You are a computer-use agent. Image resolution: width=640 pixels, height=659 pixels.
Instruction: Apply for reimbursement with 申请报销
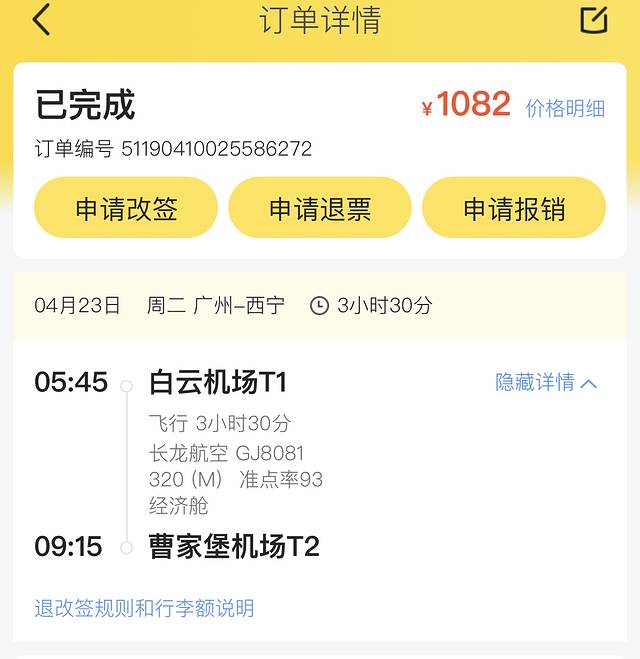point(514,208)
